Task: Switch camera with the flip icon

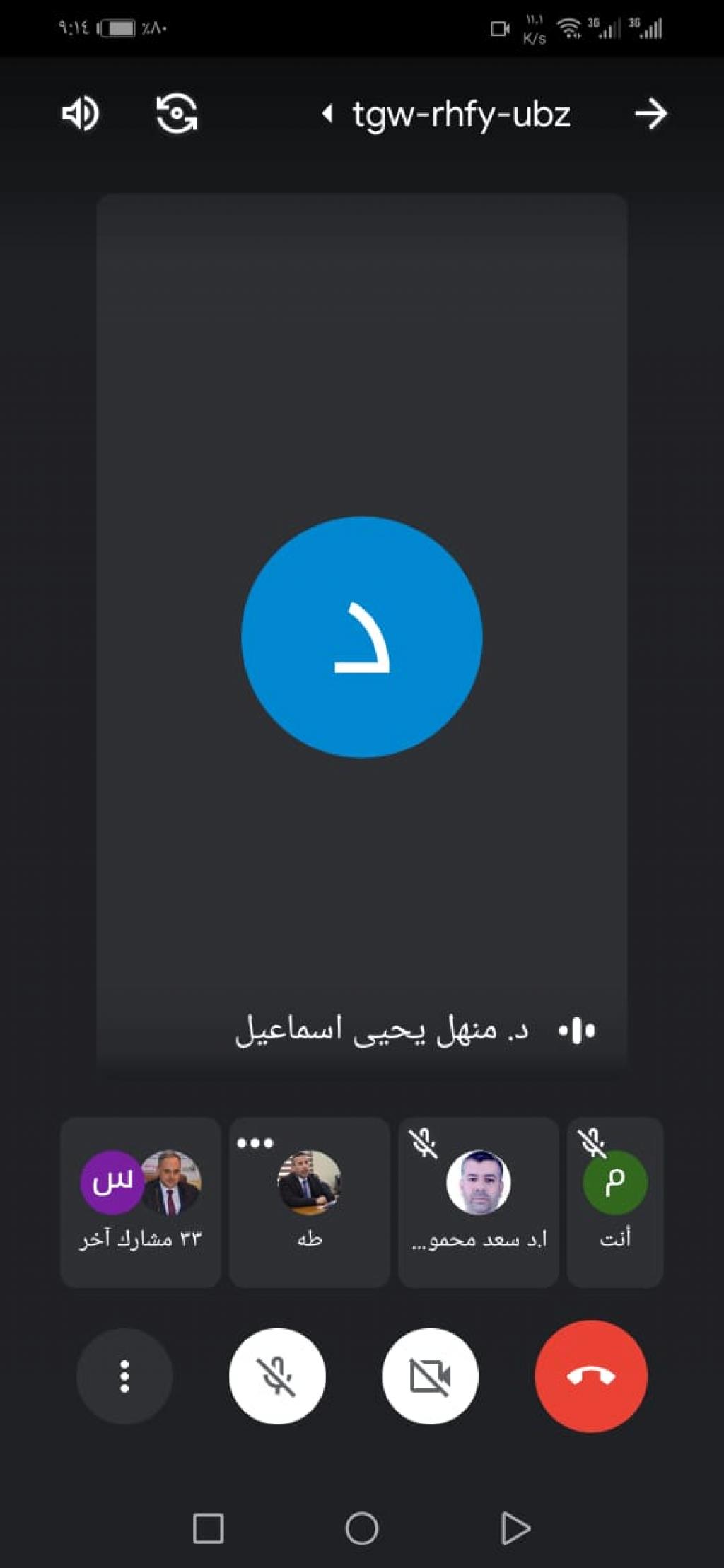Action: [177, 114]
